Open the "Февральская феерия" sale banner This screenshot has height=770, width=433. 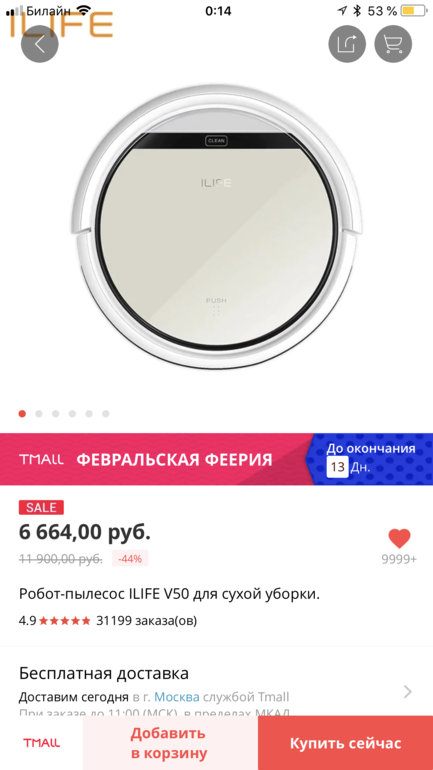tap(216, 459)
